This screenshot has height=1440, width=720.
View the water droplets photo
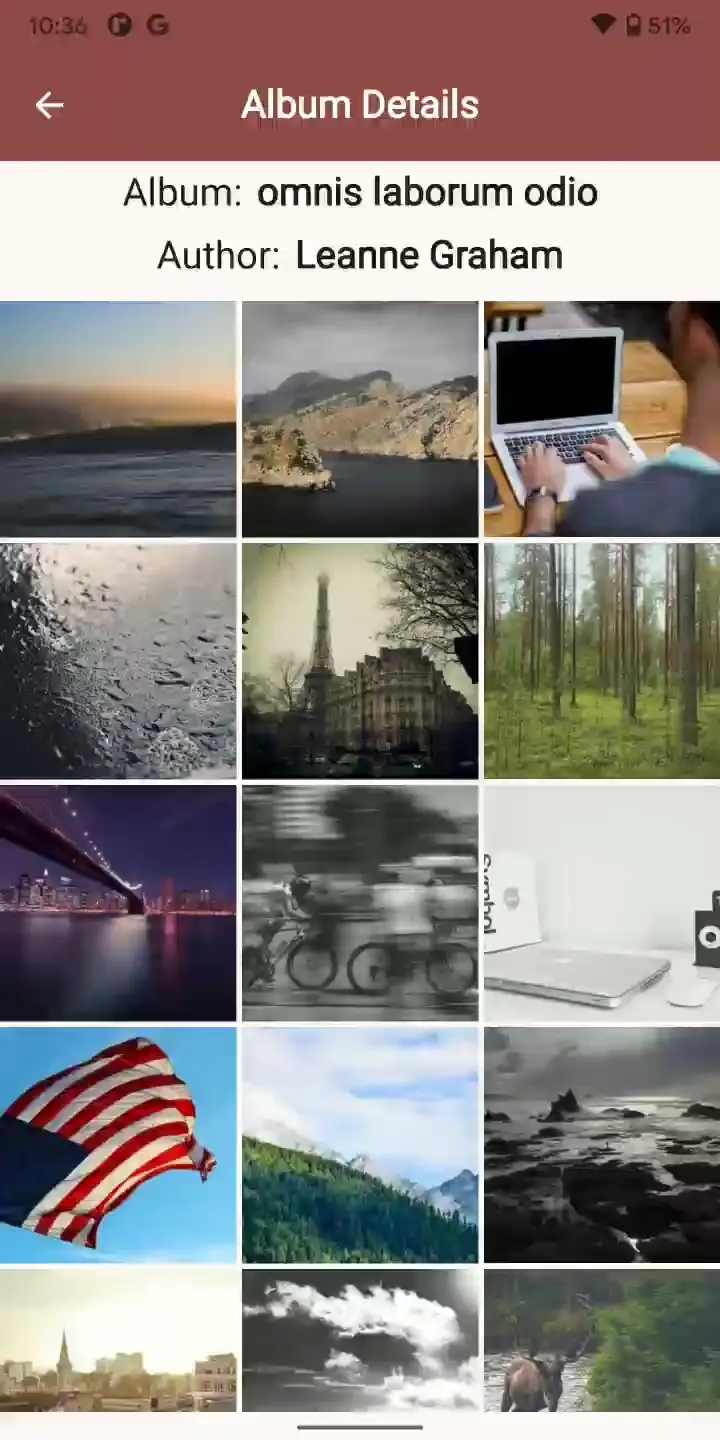click(x=118, y=661)
